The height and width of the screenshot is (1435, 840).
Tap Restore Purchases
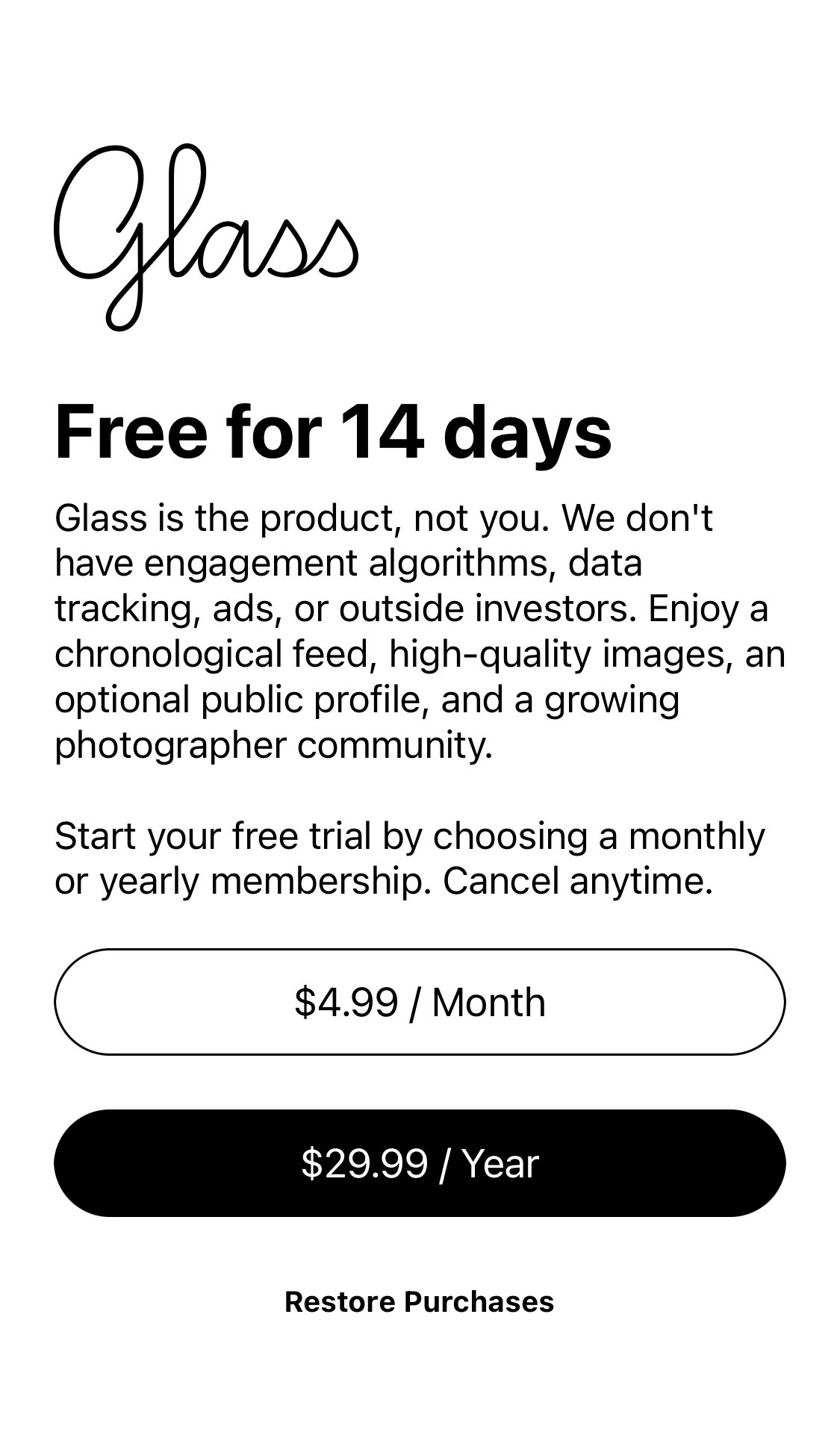(x=420, y=1301)
